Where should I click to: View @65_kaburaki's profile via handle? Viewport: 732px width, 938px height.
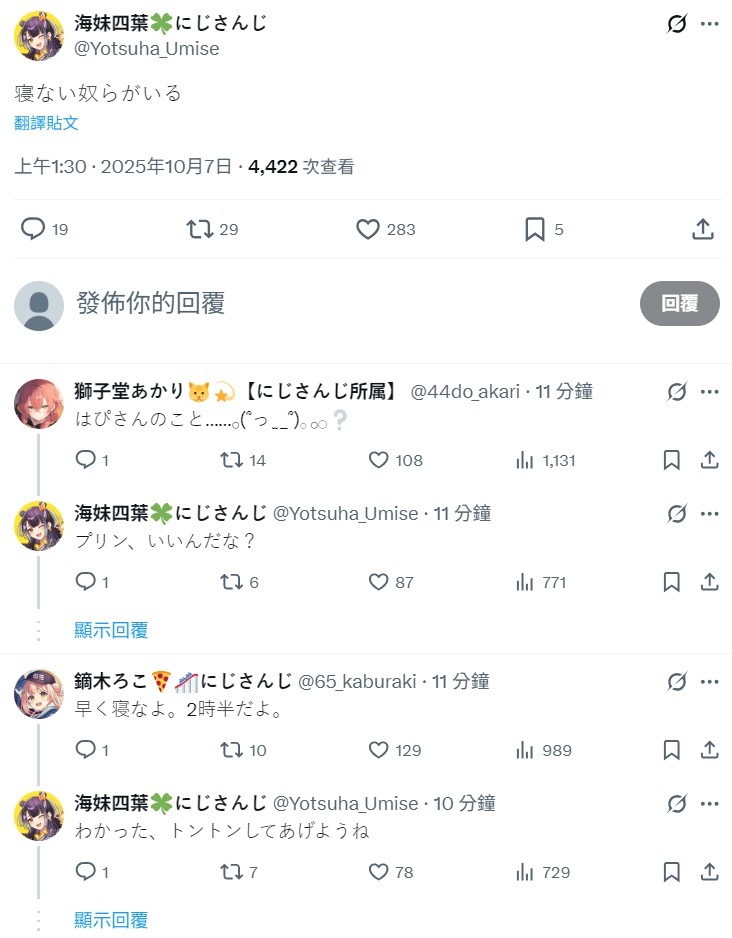[x=360, y=682]
